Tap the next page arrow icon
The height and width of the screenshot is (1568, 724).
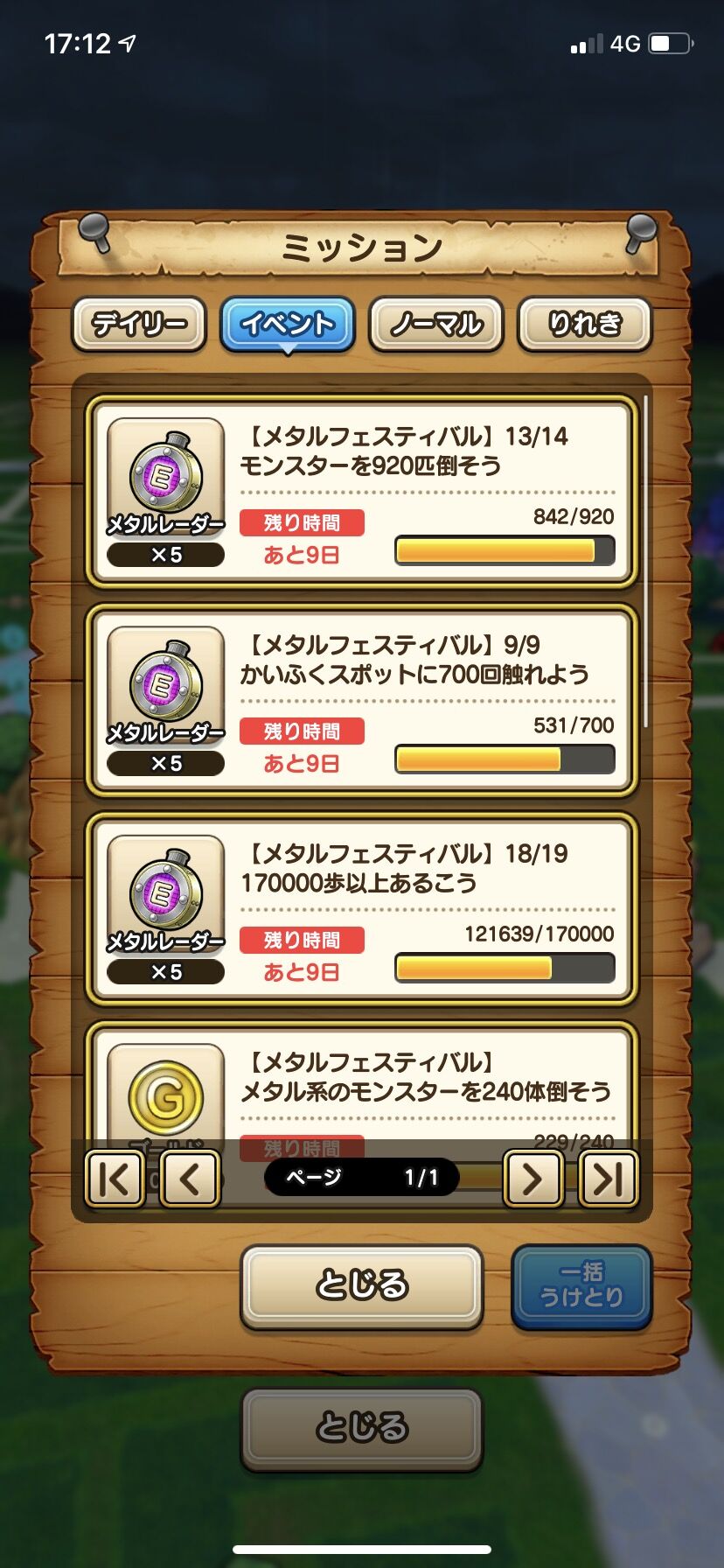(x=533, y=1179)
